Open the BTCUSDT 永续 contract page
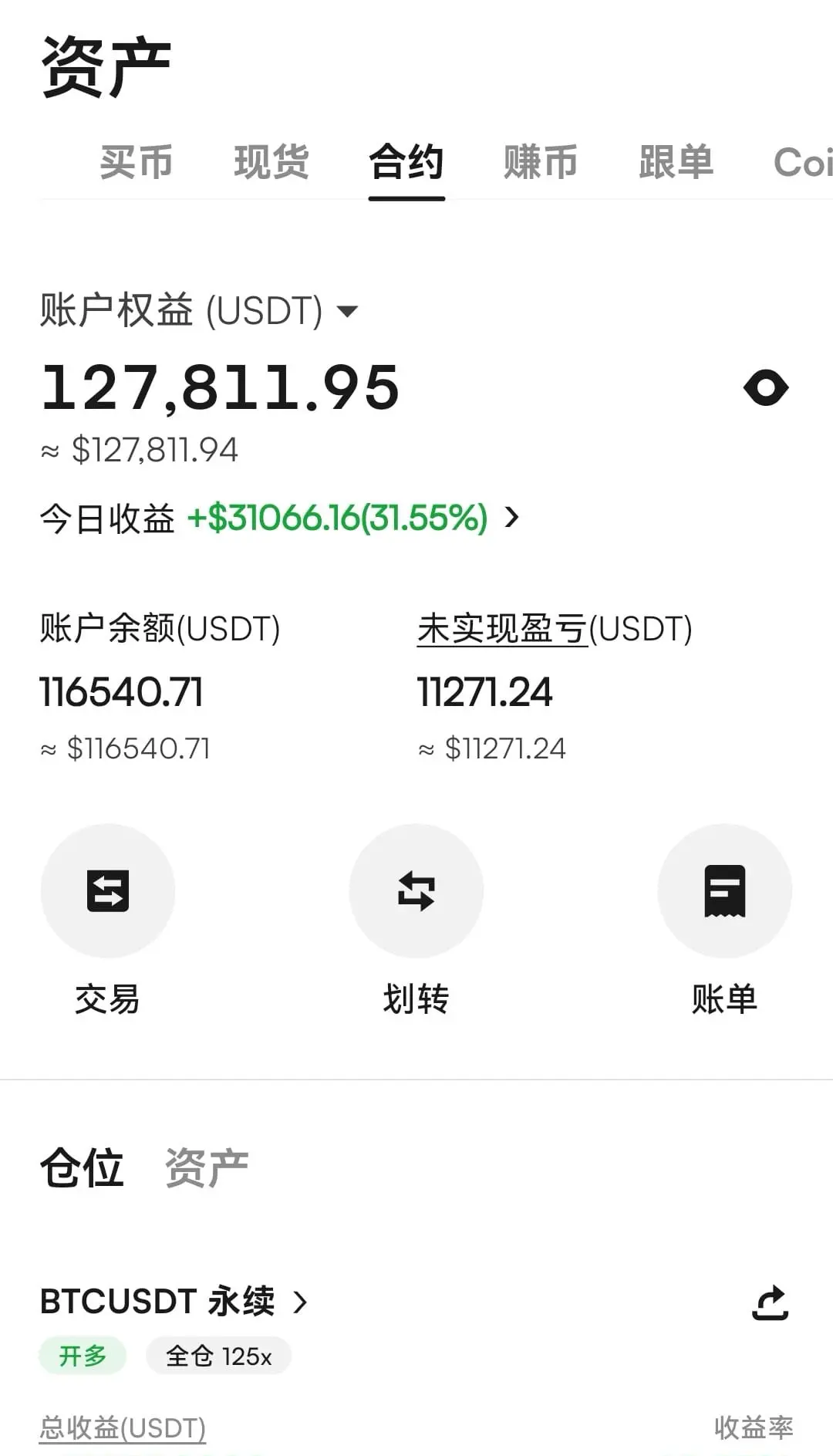The width and height of the screenshot is (833, 1456). [x=174, y=1302]
